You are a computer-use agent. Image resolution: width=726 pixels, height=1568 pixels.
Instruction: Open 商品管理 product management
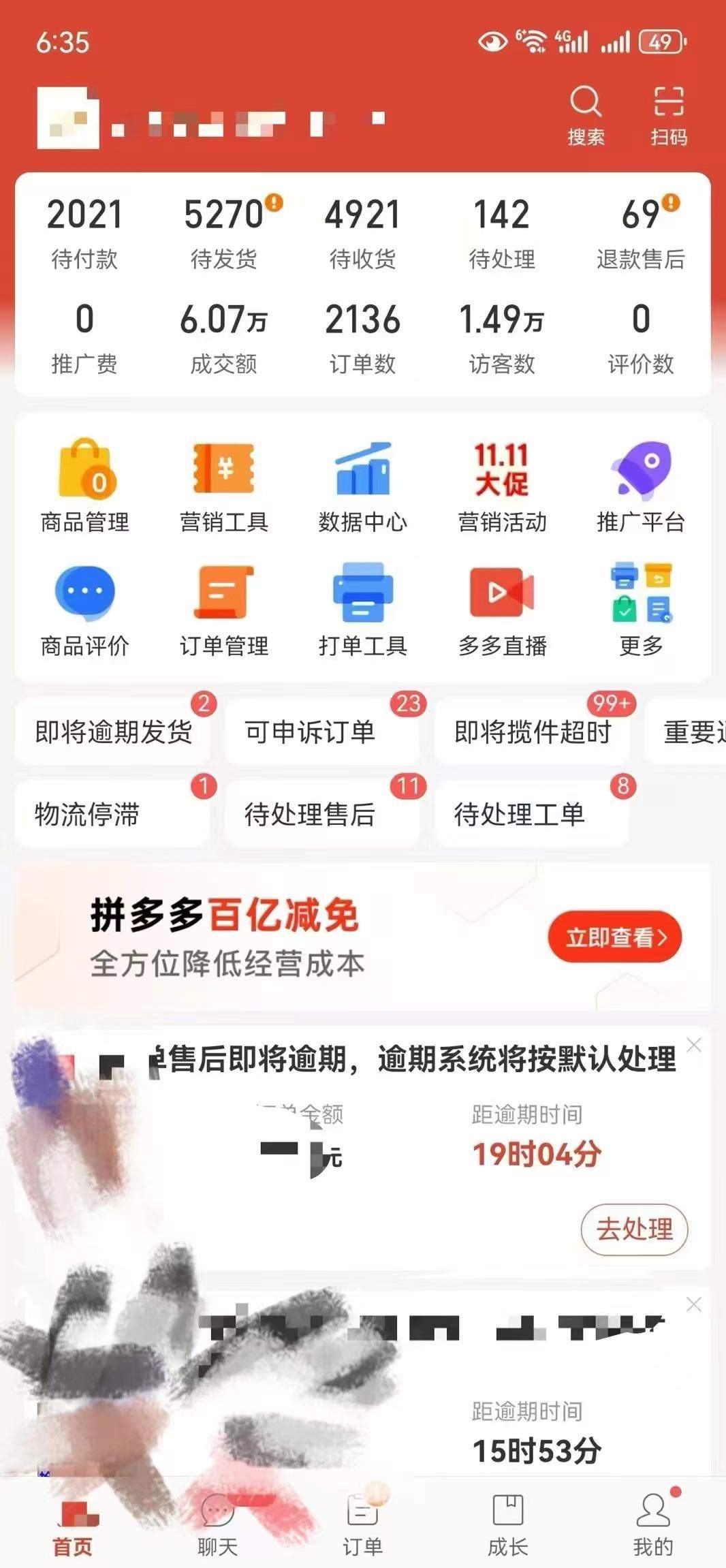(x=85, y=485)
